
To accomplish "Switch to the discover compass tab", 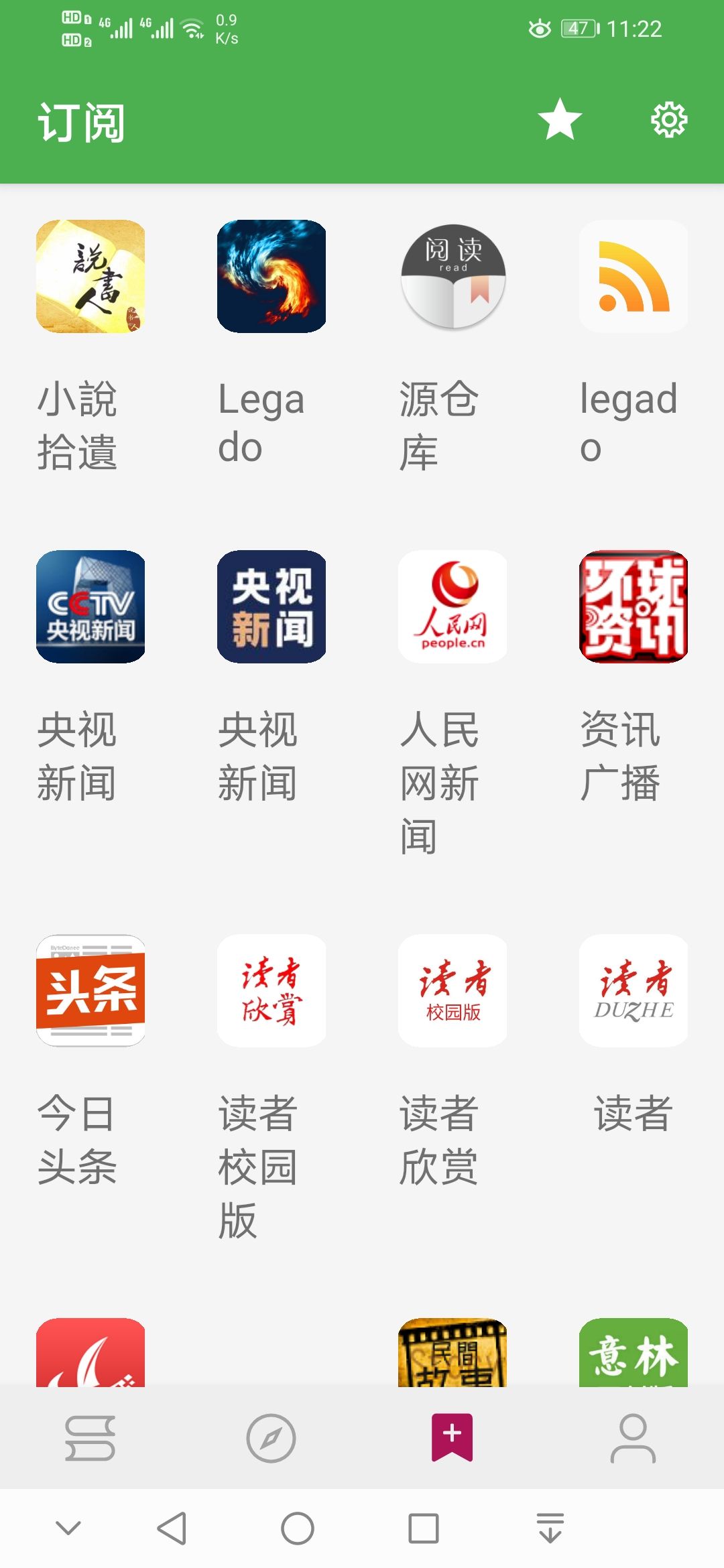I will point(271,1438).
